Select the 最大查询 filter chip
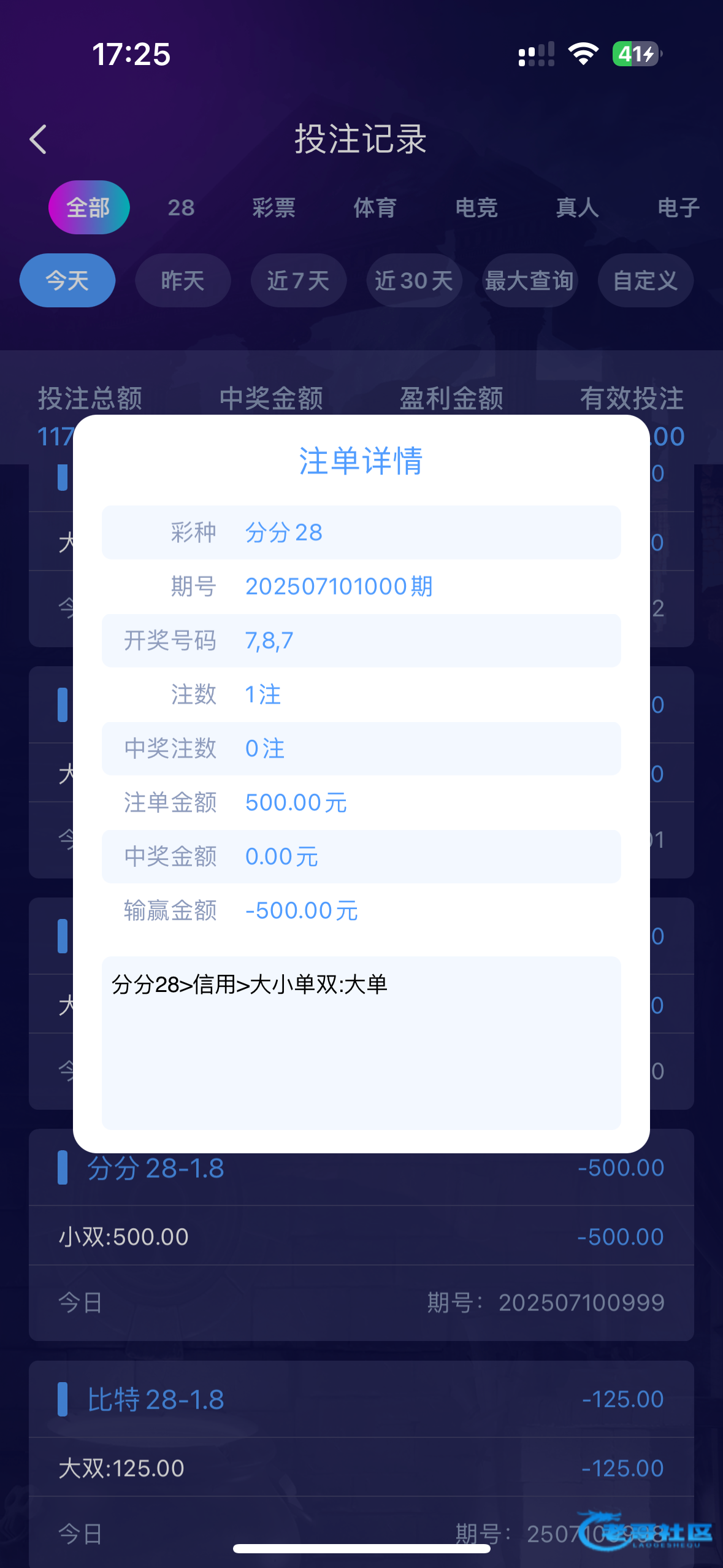Viewport: 723px width, 1568px height. pyautogui.click(x=529, y=280)
